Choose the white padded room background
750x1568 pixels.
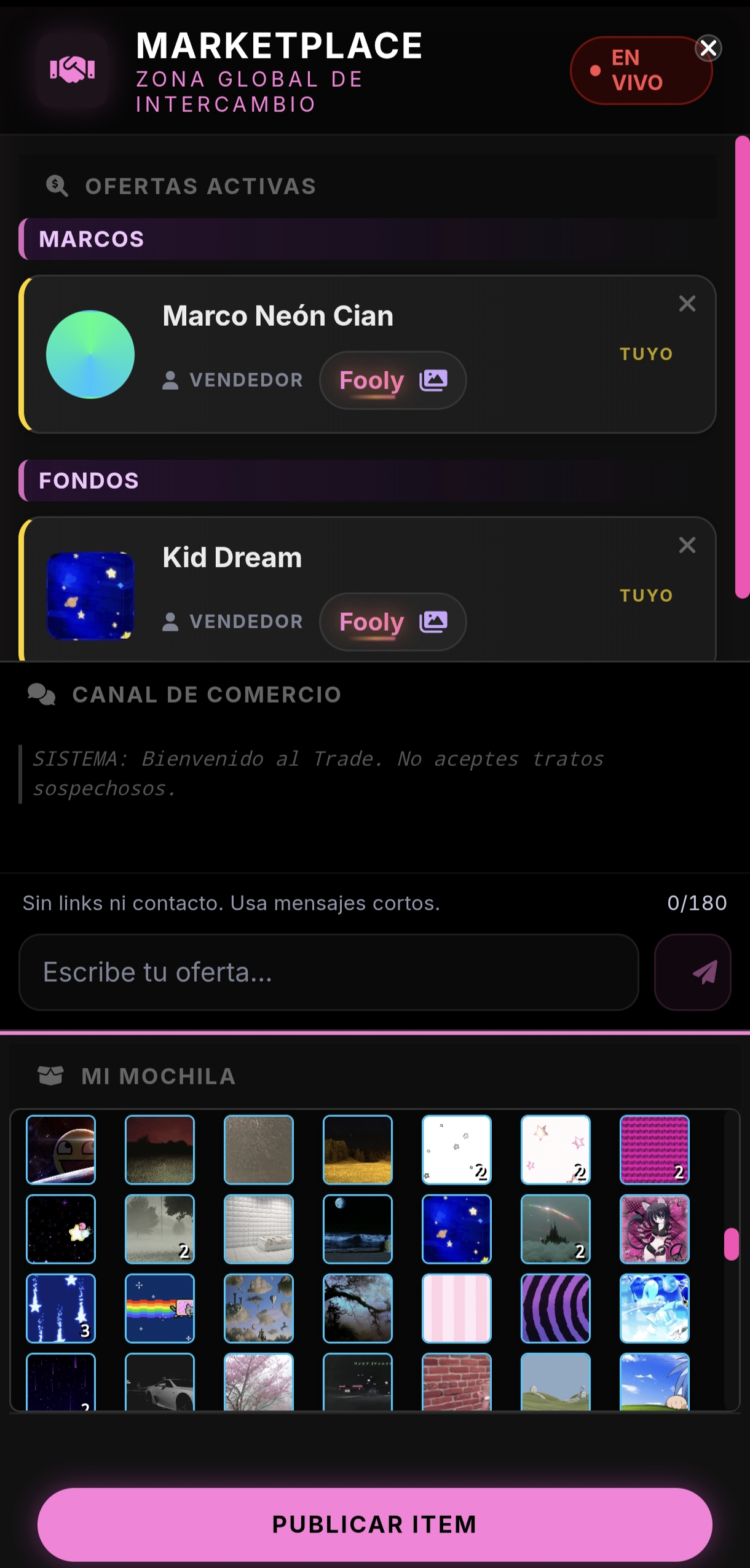point(259,1229)
